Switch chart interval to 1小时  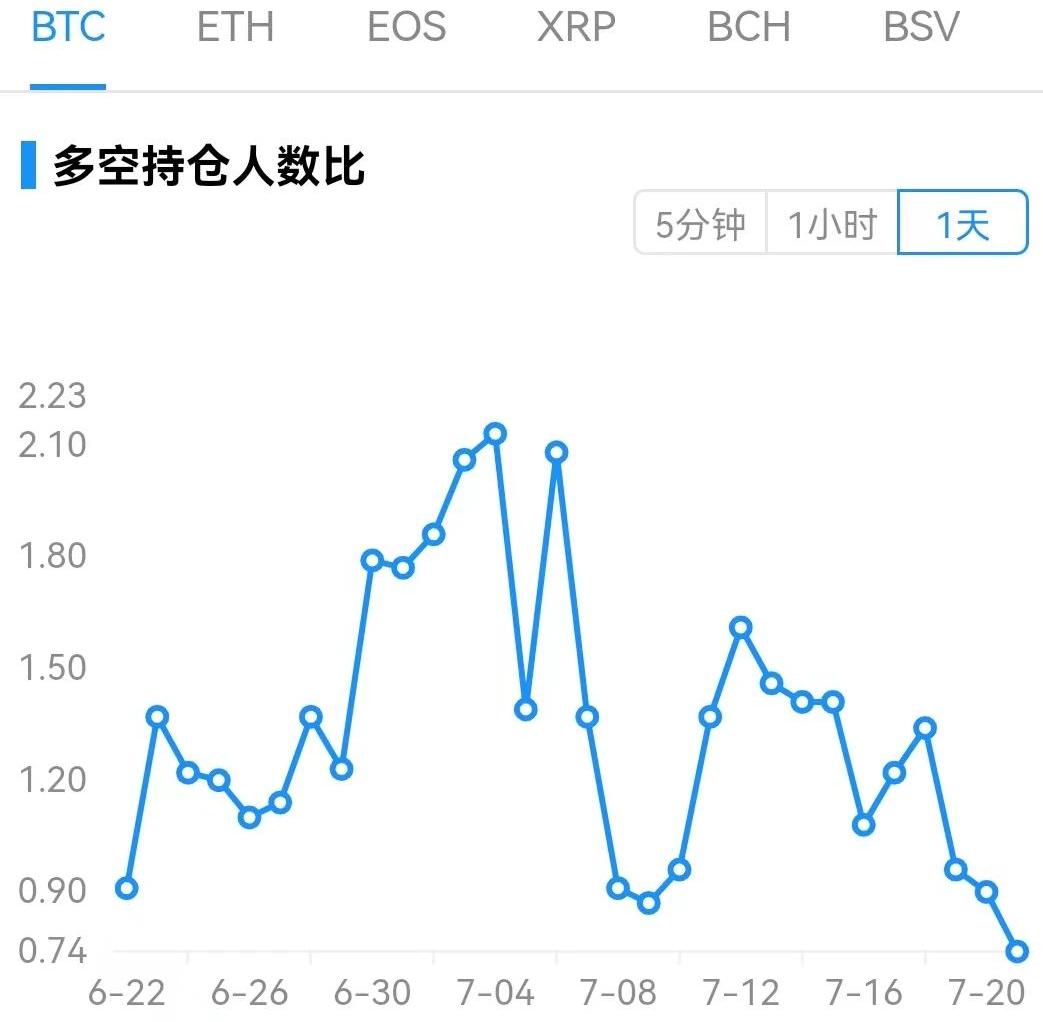[832, 224]
